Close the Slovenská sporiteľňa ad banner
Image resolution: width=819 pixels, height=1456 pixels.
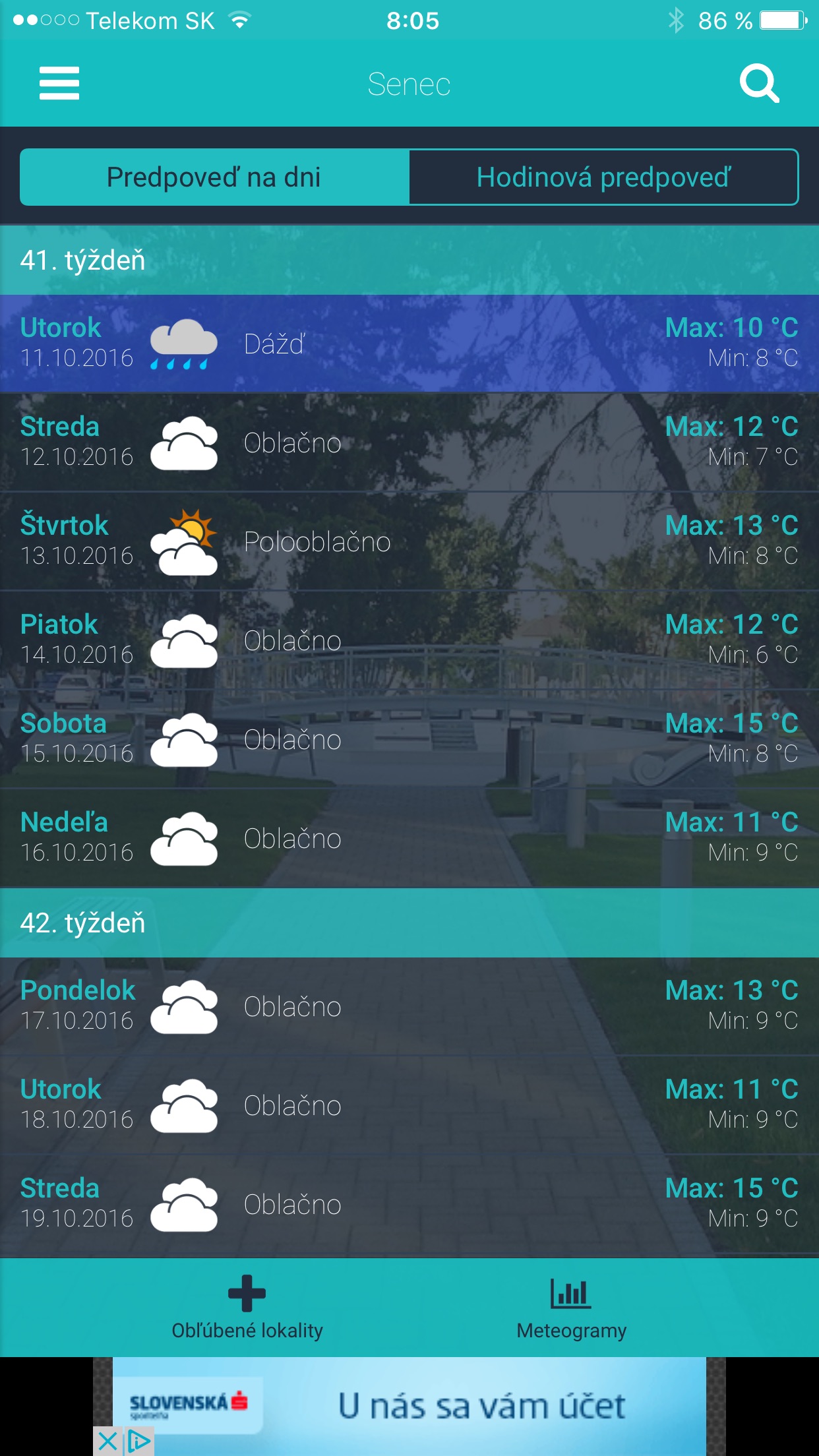[107, 1441]
